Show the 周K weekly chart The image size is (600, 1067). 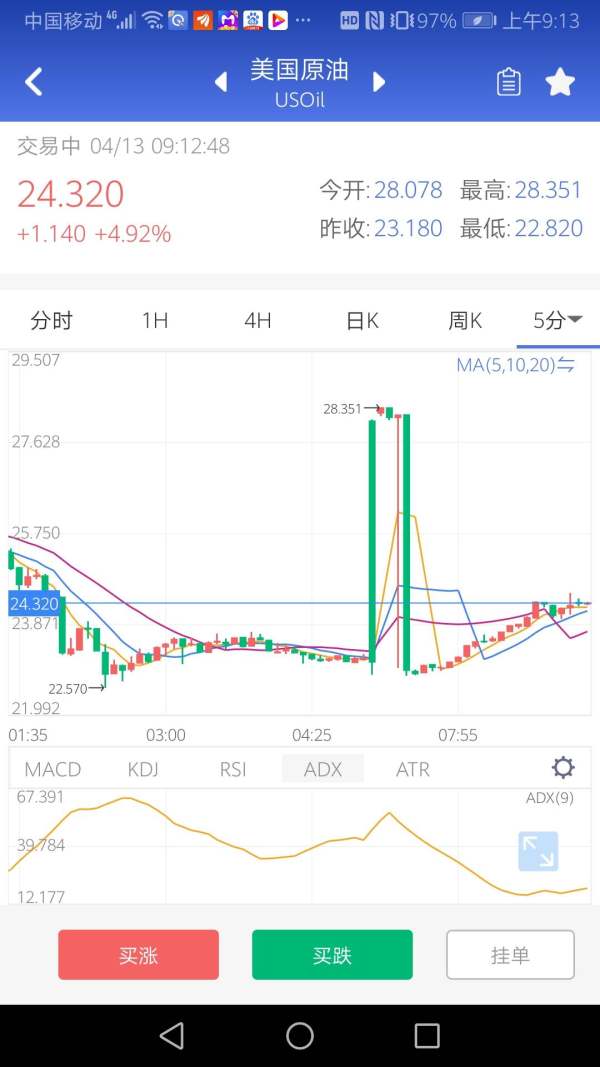click(465, 321)
